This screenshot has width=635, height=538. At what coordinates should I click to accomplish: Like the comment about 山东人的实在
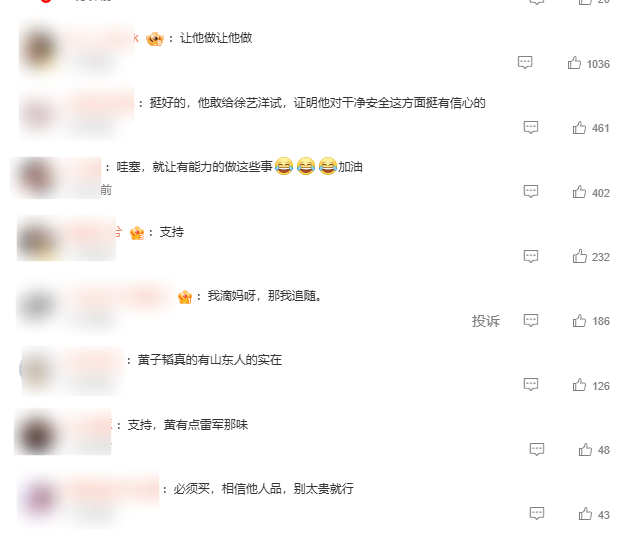pos(579,385)
